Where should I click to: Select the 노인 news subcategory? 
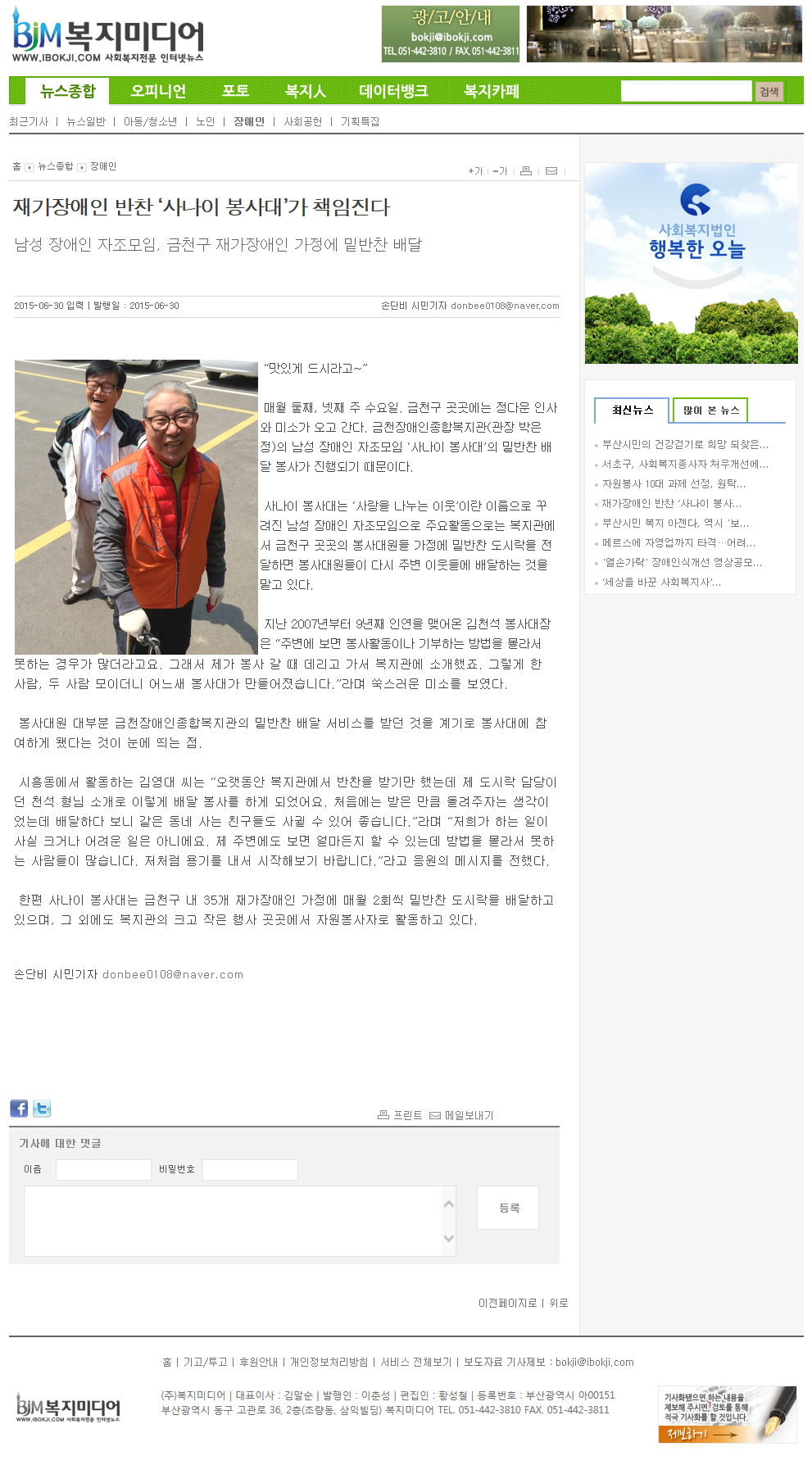[x=205, y=121]
